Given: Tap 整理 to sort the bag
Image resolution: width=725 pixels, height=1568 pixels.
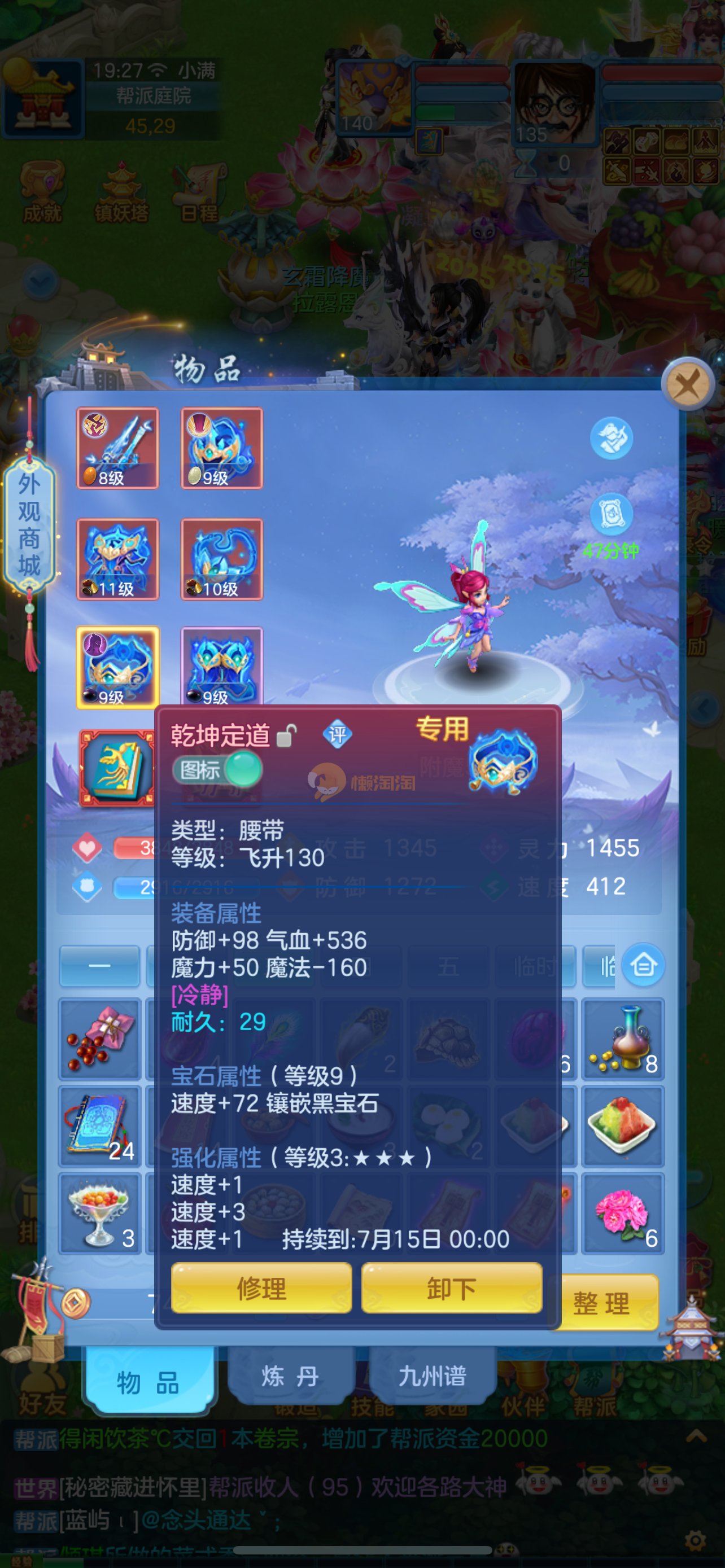Looking at the screenshot, I should point(601,1303).
